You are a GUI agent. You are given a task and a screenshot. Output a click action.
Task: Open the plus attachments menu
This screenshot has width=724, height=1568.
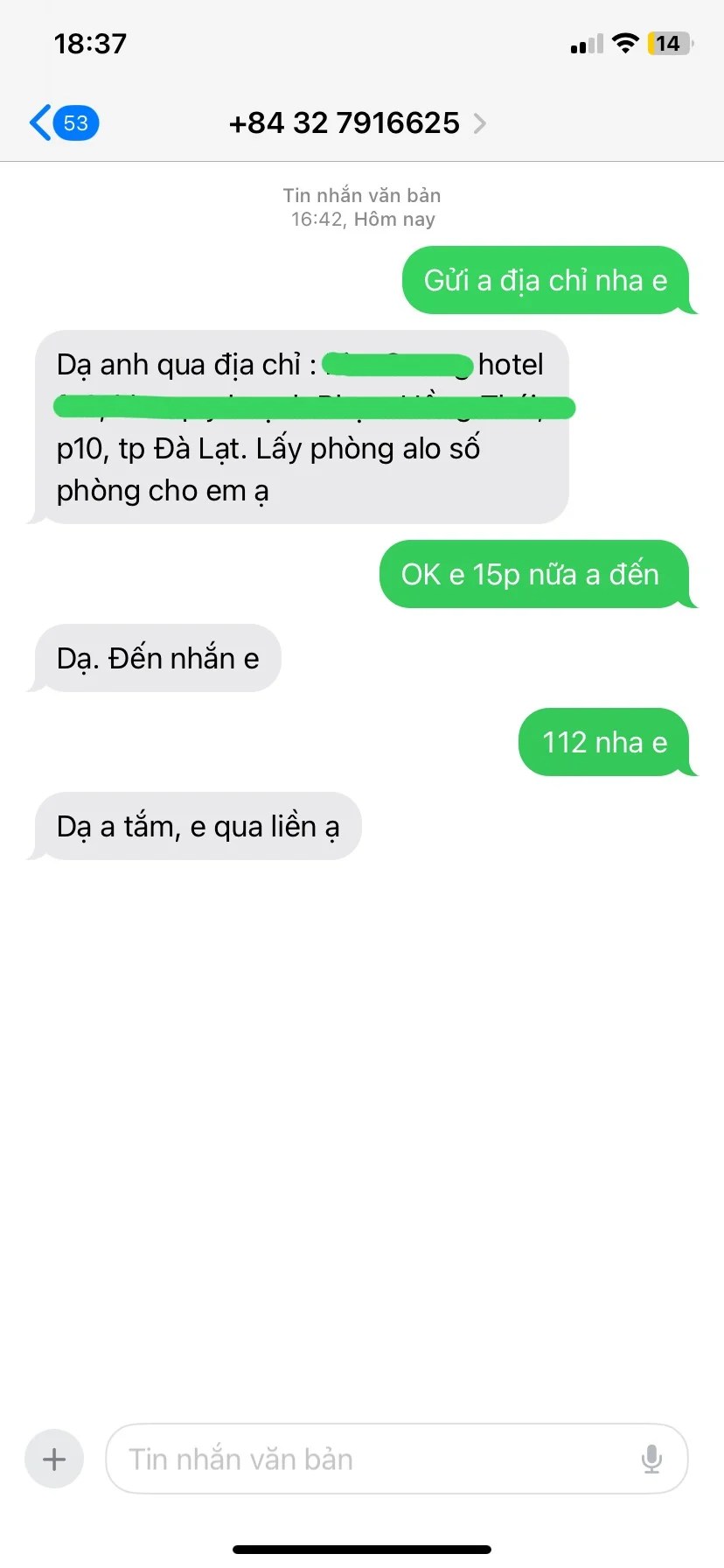coord(54,1459)
